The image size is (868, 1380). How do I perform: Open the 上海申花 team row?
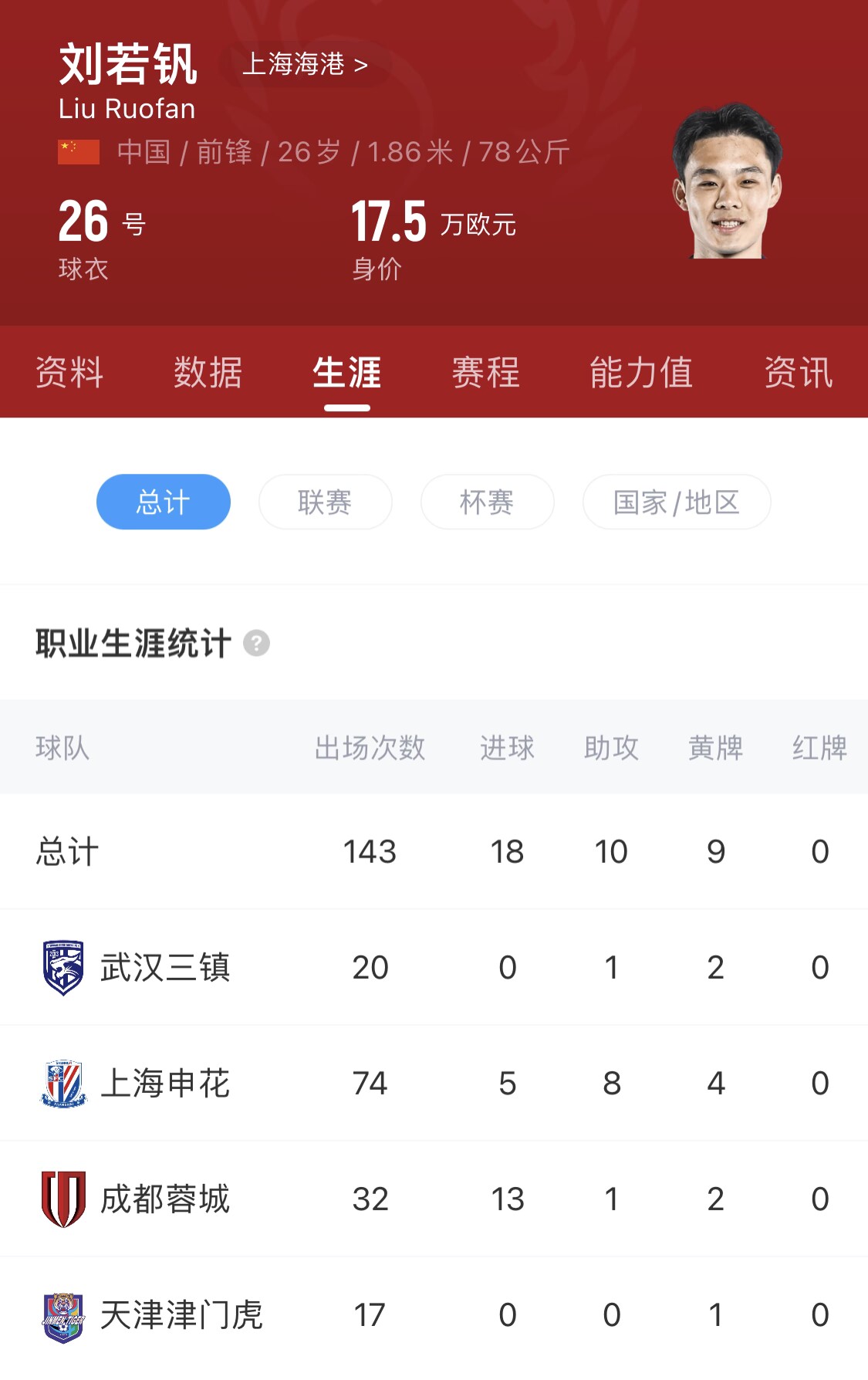coord(165,1084)
